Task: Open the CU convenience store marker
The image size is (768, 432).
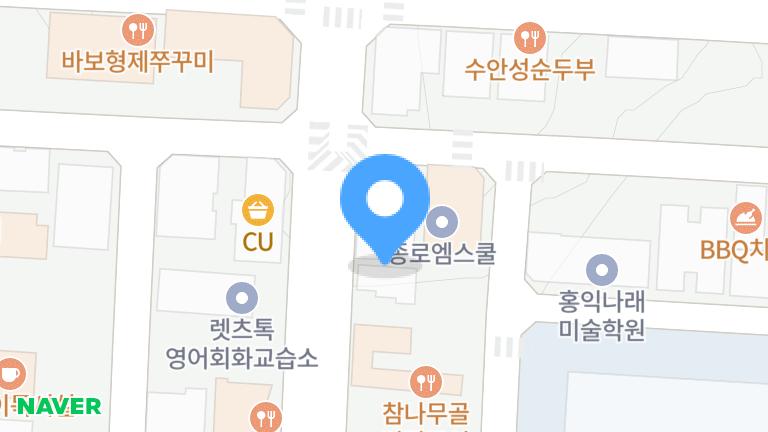Action: 258,211
